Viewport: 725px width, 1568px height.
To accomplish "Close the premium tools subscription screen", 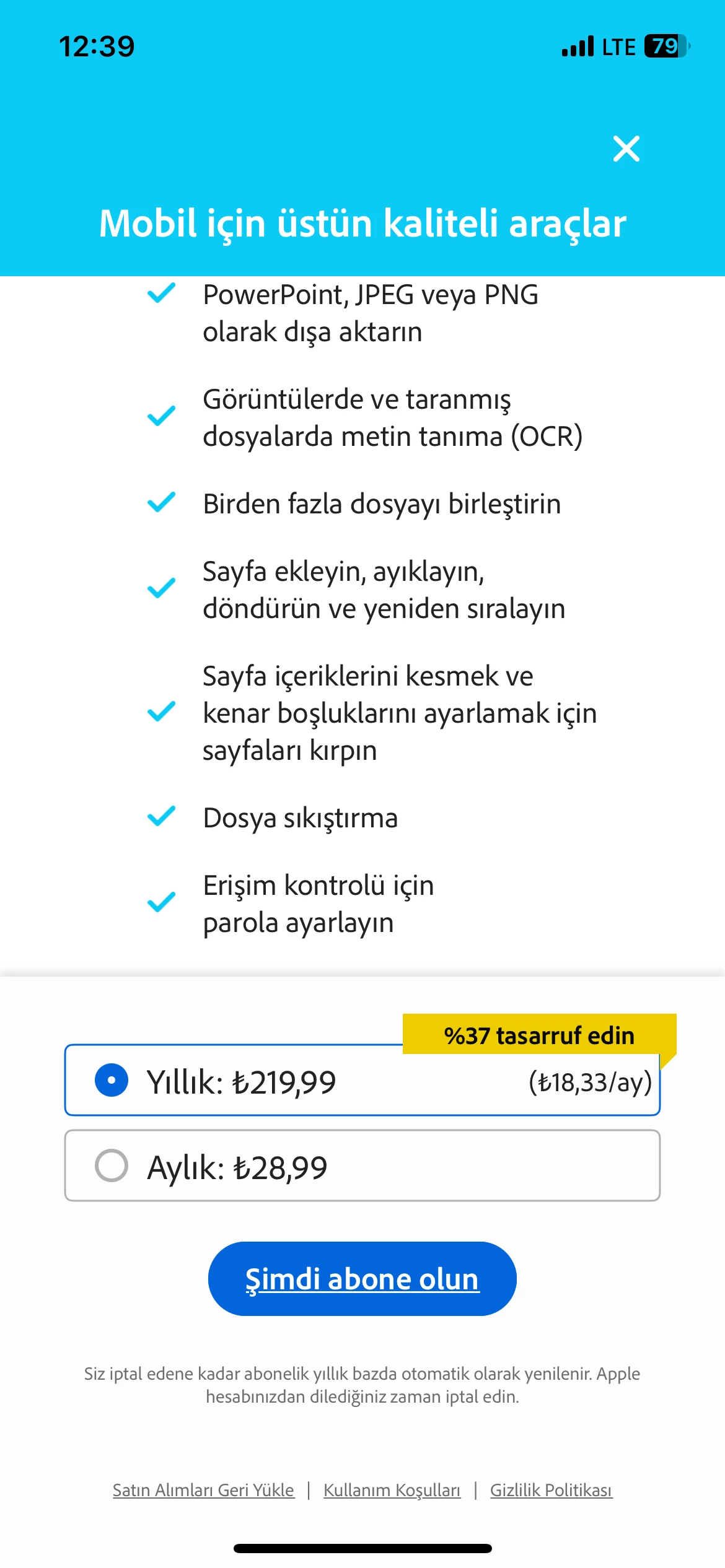I will pyautogui.click(x=626, y=149).
